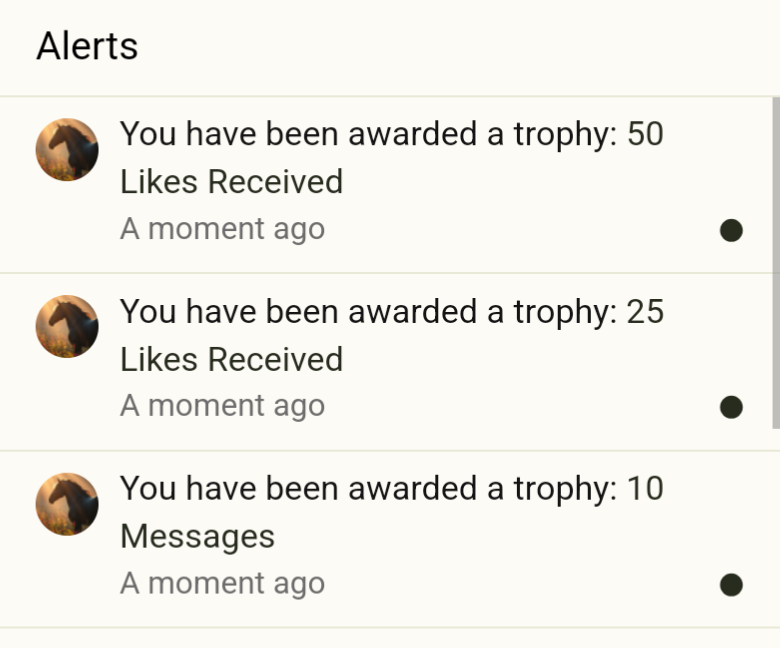This screenshot has width=780, height=648.
Task: Mark the 50 Likes Received alert as read
Action: coord(731,230)
